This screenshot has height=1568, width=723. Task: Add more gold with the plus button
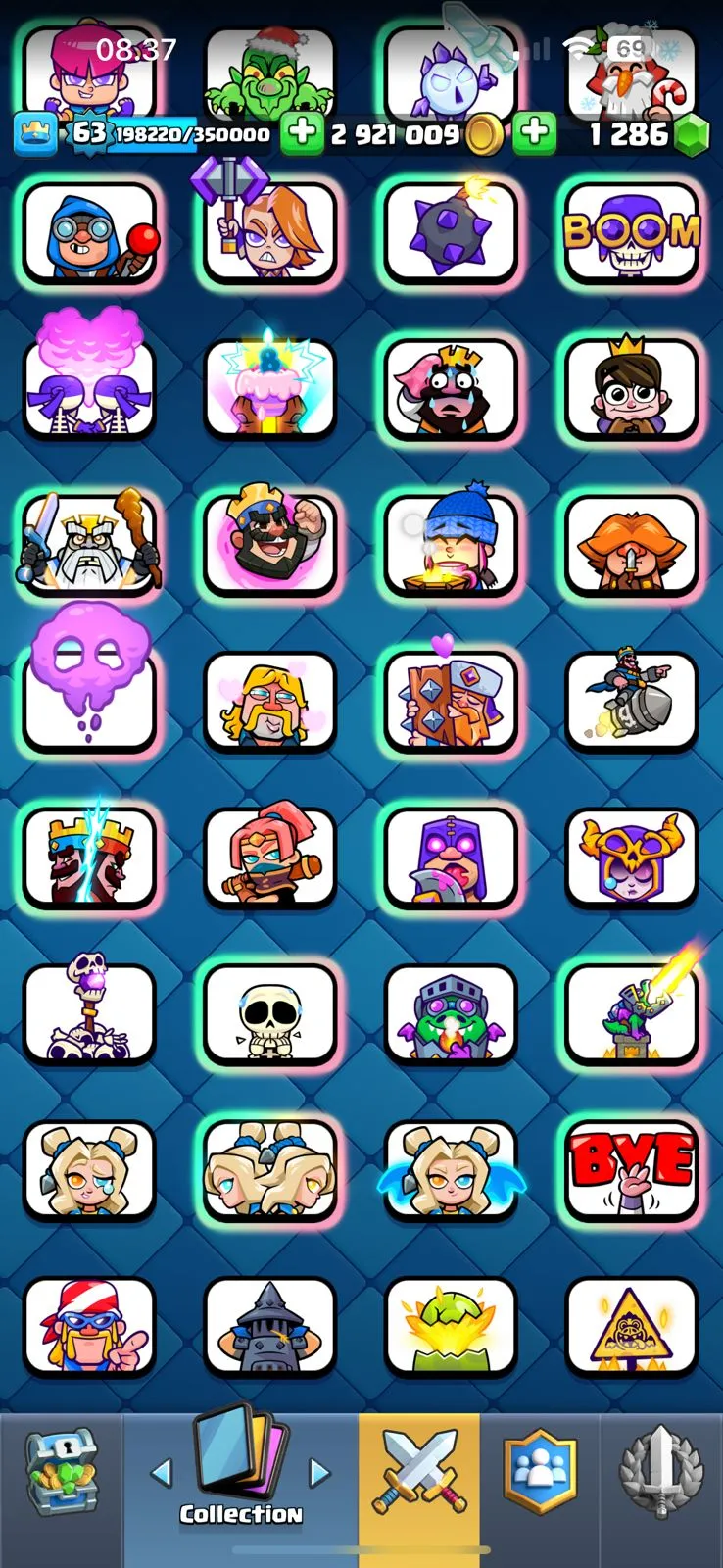point(302,133)
